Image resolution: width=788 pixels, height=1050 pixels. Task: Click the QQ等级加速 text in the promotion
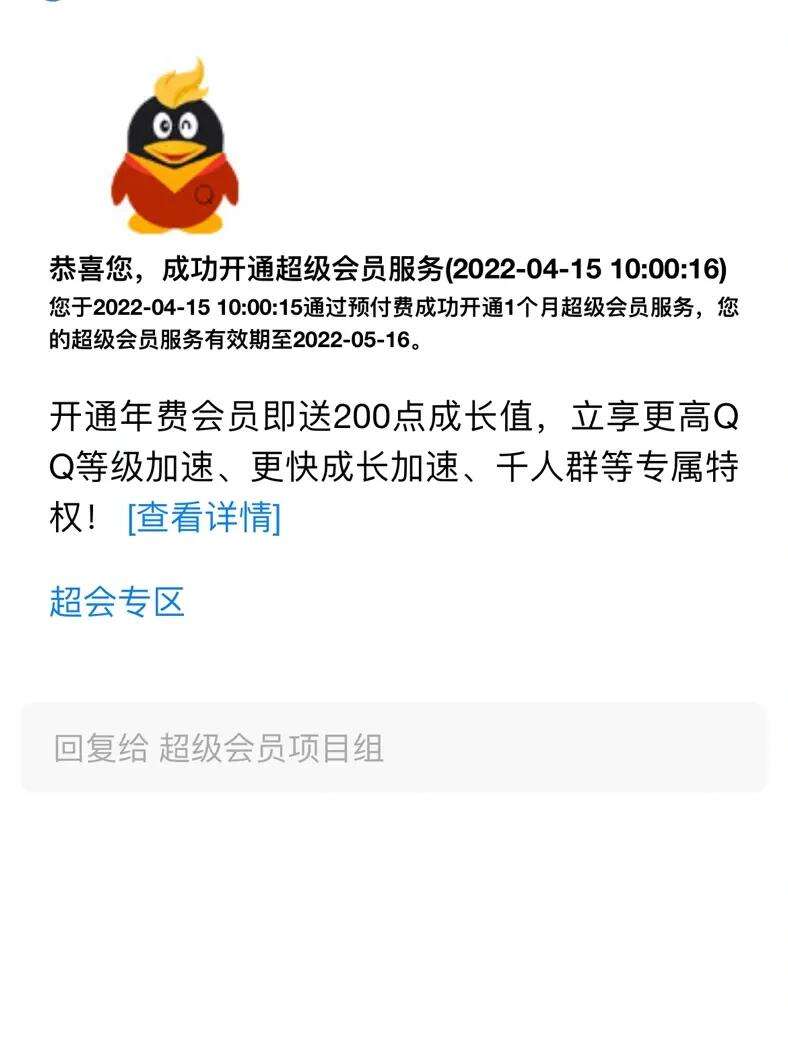120,464
